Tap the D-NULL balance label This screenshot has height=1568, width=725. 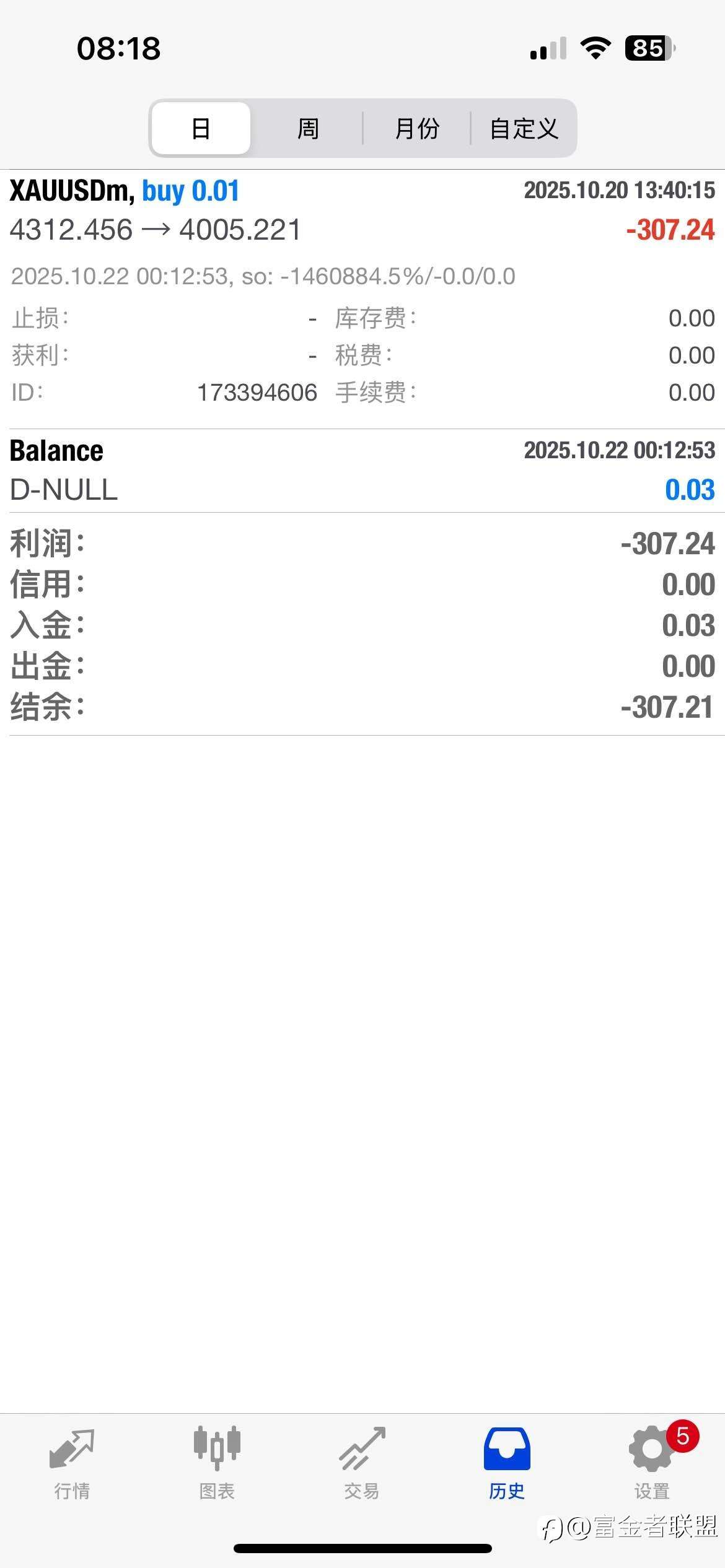[x=63, y=490]
